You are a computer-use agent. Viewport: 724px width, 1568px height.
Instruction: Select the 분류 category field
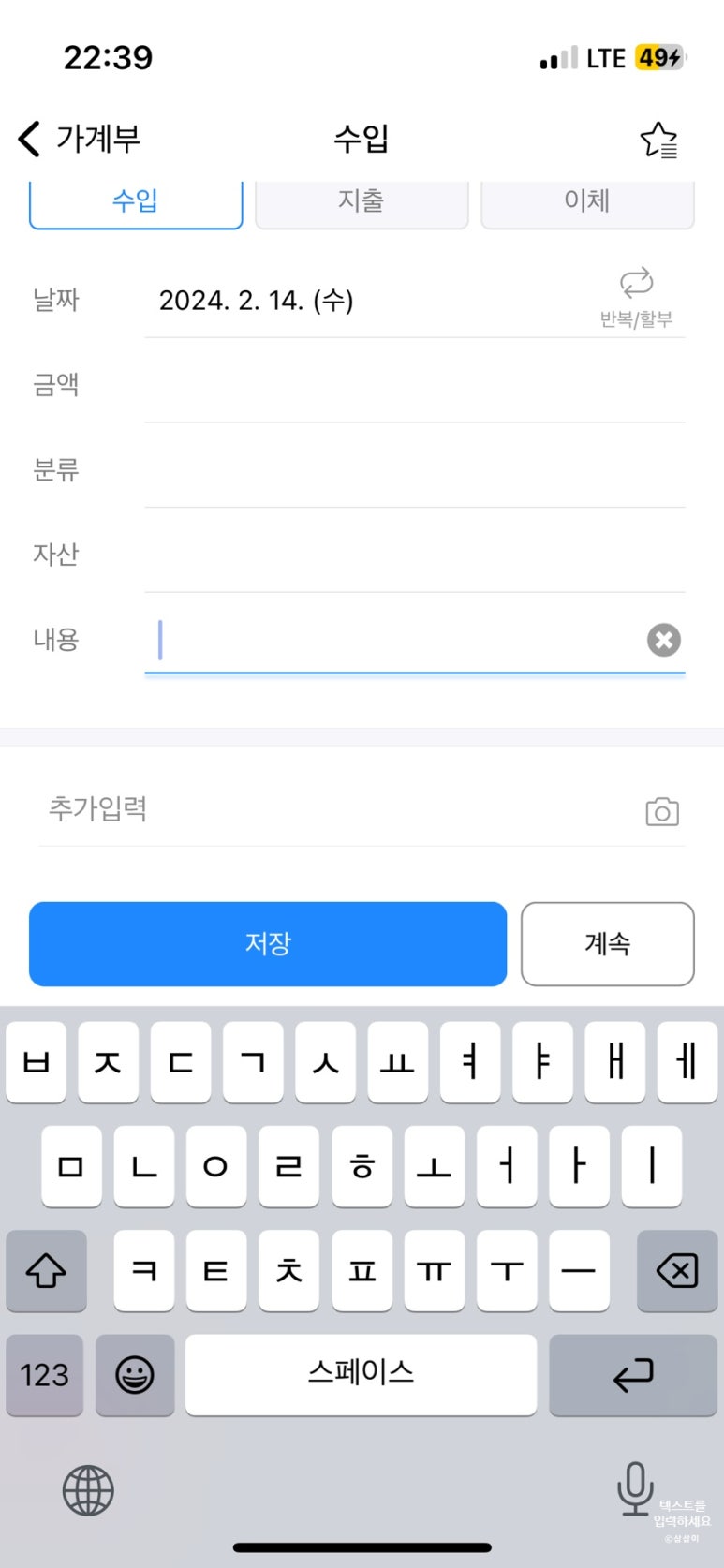point(414,469)
